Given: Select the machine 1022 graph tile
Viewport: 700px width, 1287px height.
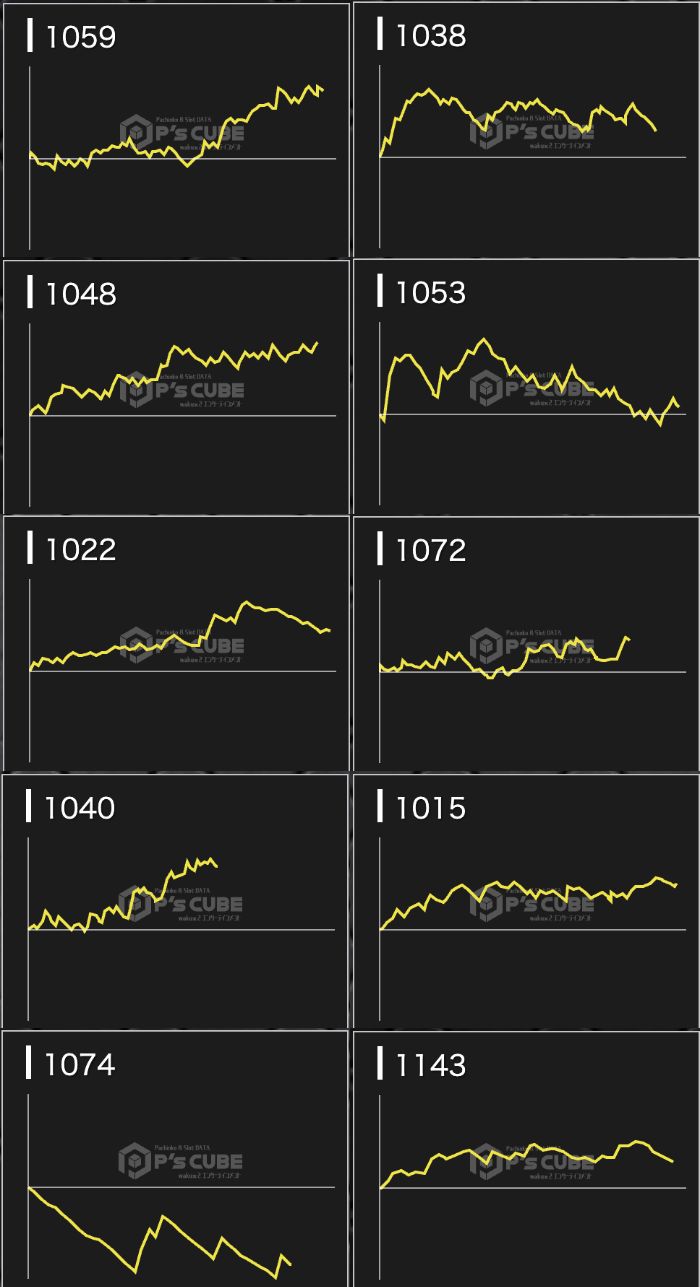Looking at the screenshot, I should (176, 643).
